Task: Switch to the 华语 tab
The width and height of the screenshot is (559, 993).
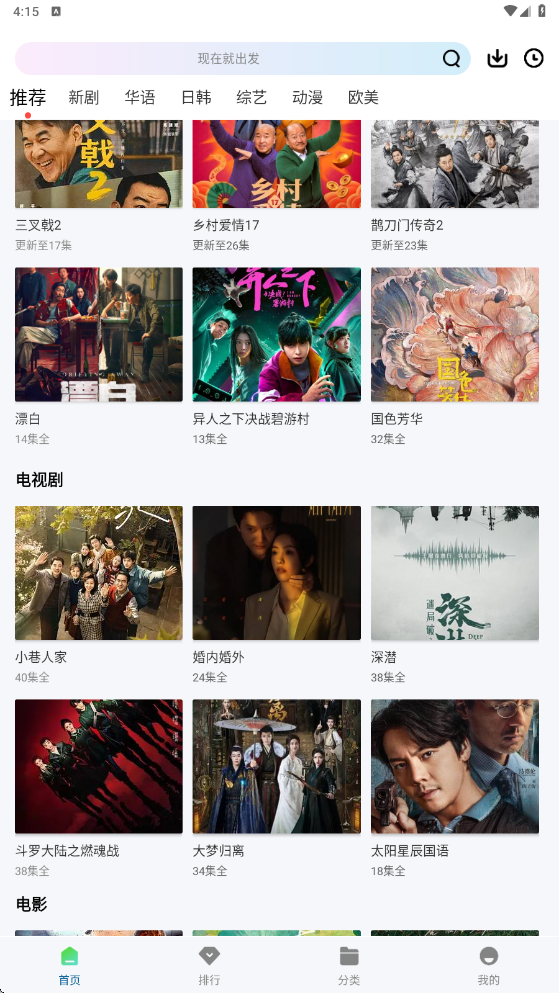Action: point(140,98)
